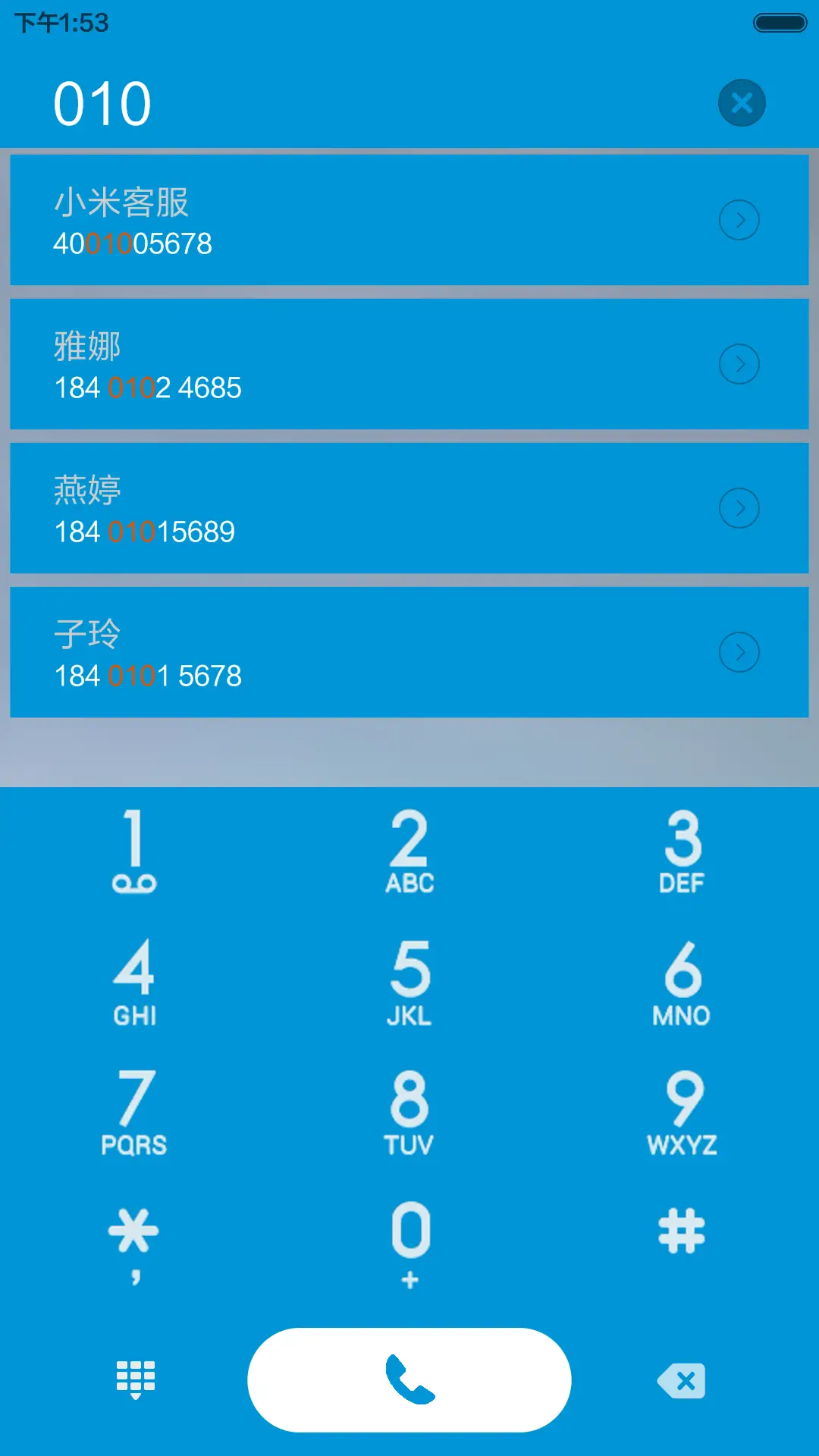
Task: Start a call with the green phone button
Action: point(409,1380)
